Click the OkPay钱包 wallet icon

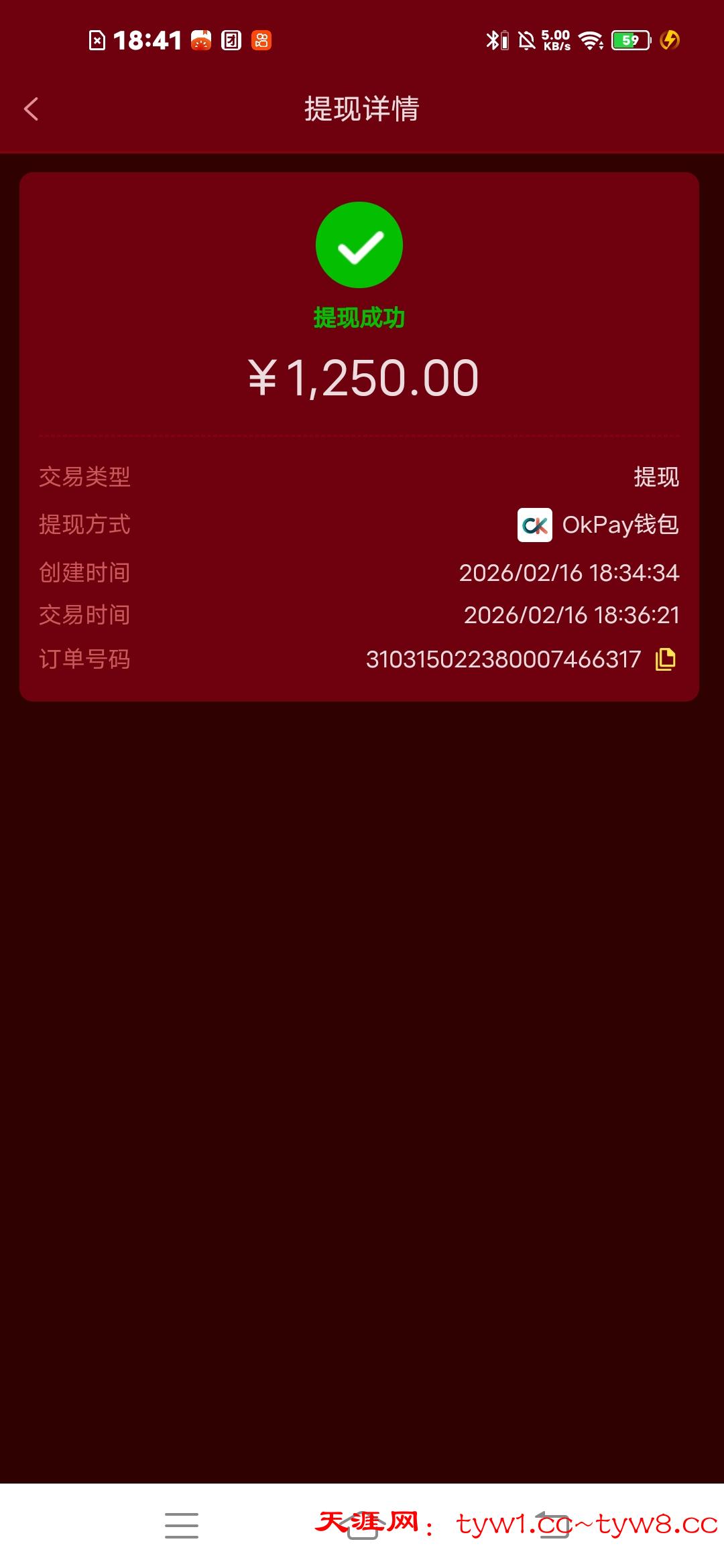[x=534, y=525]
